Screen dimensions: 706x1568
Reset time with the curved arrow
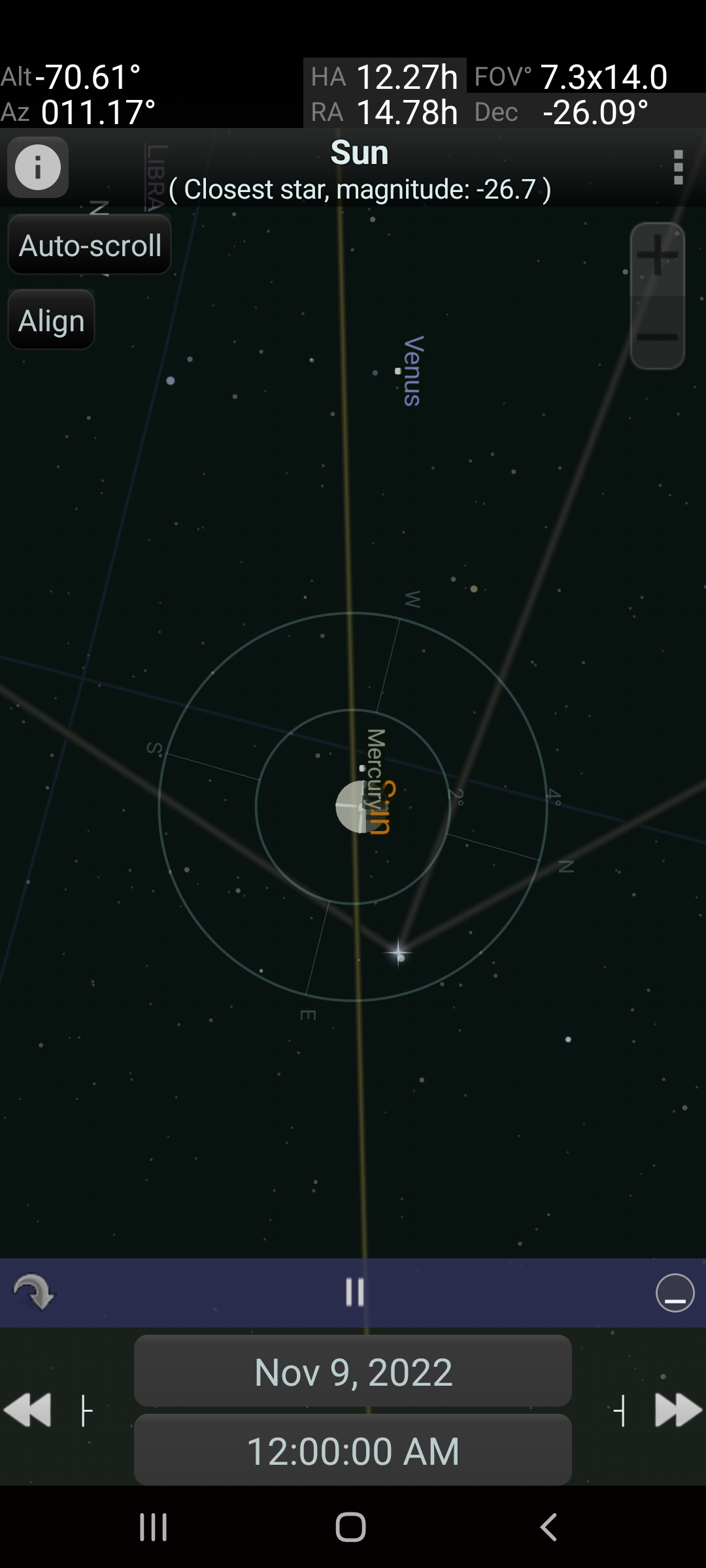point(34,1292)
